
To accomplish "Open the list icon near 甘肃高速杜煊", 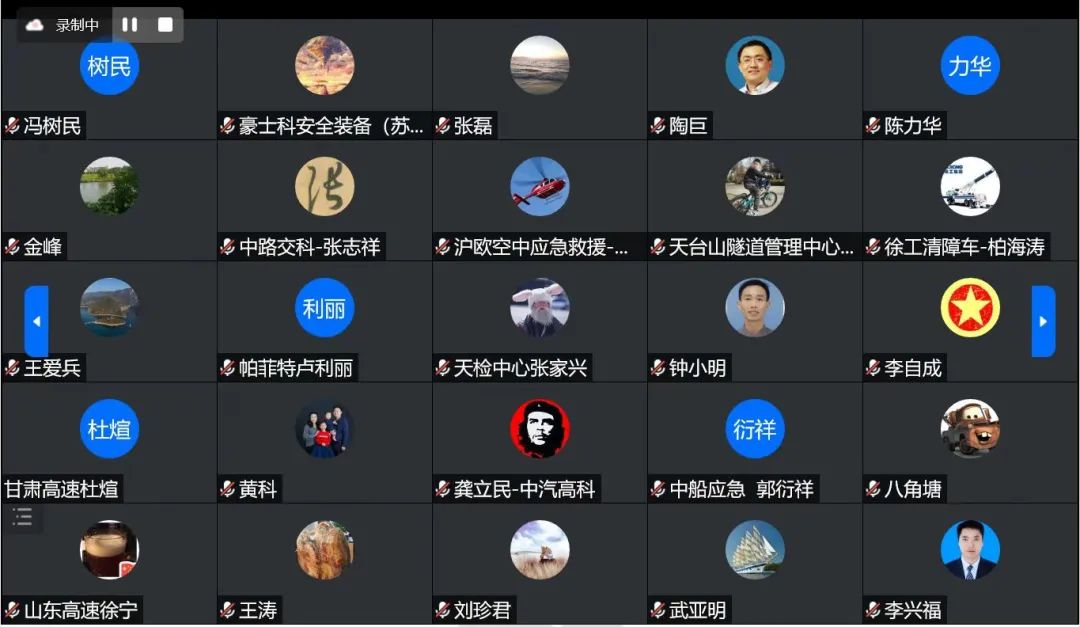I will tap(23, 517).
